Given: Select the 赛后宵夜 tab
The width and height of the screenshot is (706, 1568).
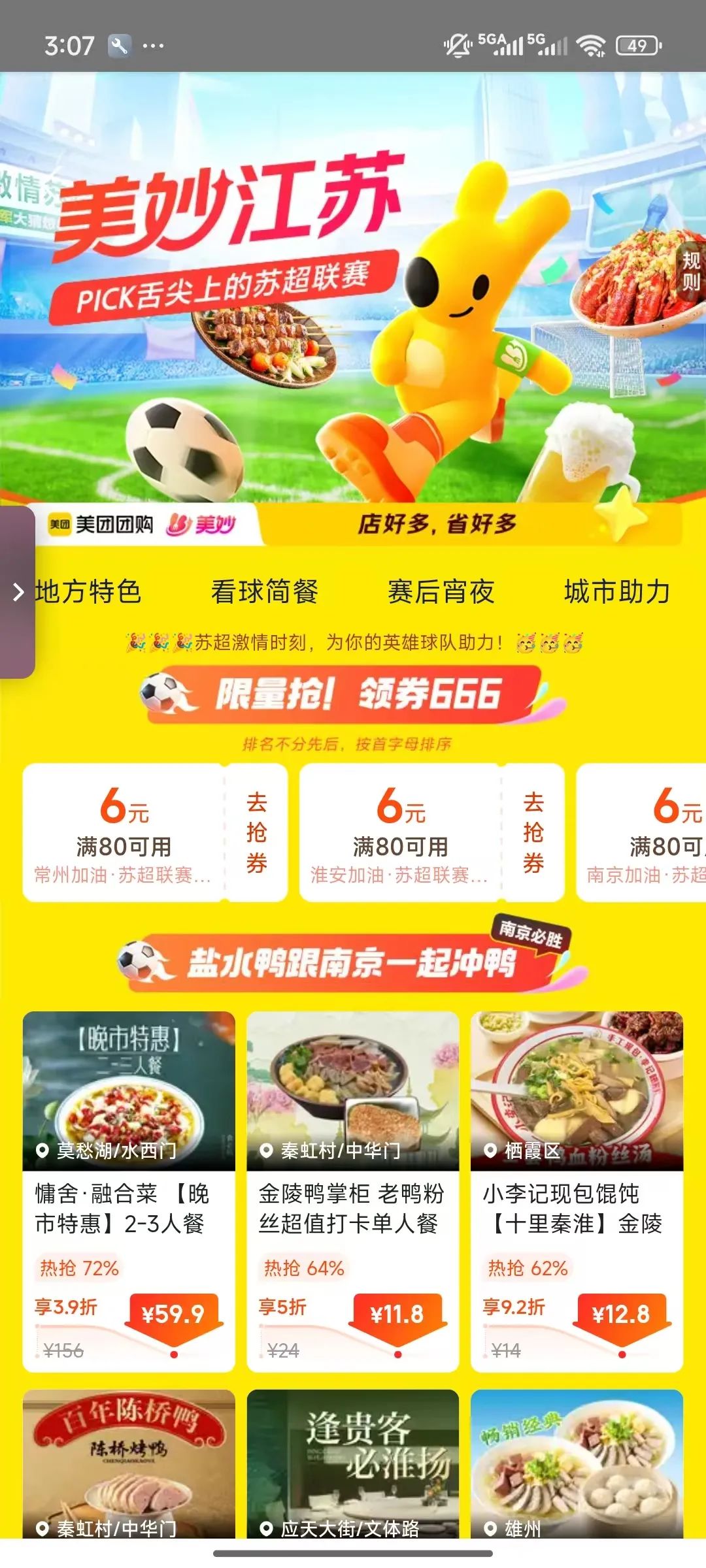Looking at the screenshot, I should (x=441, y=592).
